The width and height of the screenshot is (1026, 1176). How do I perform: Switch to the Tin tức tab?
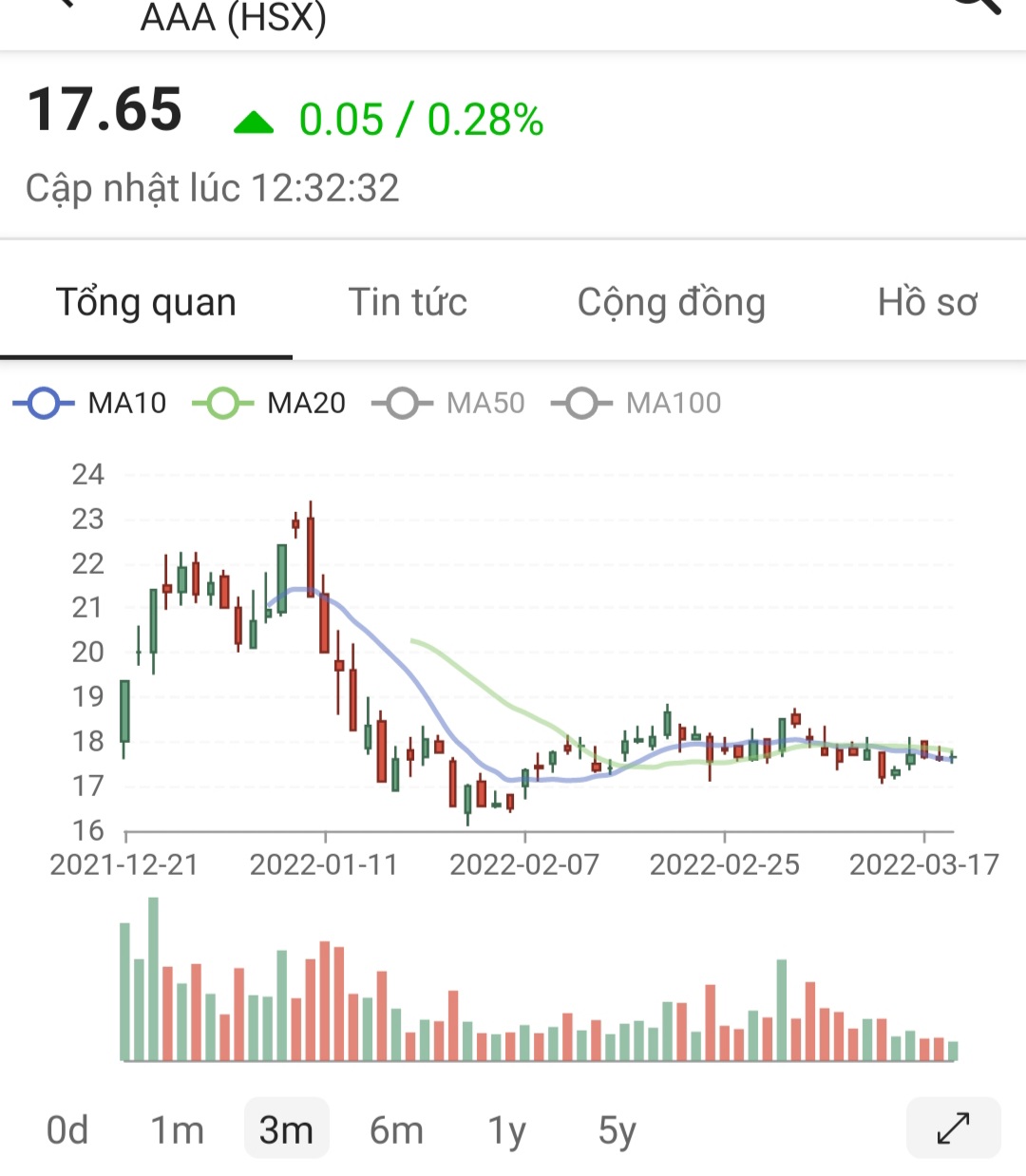408,303
